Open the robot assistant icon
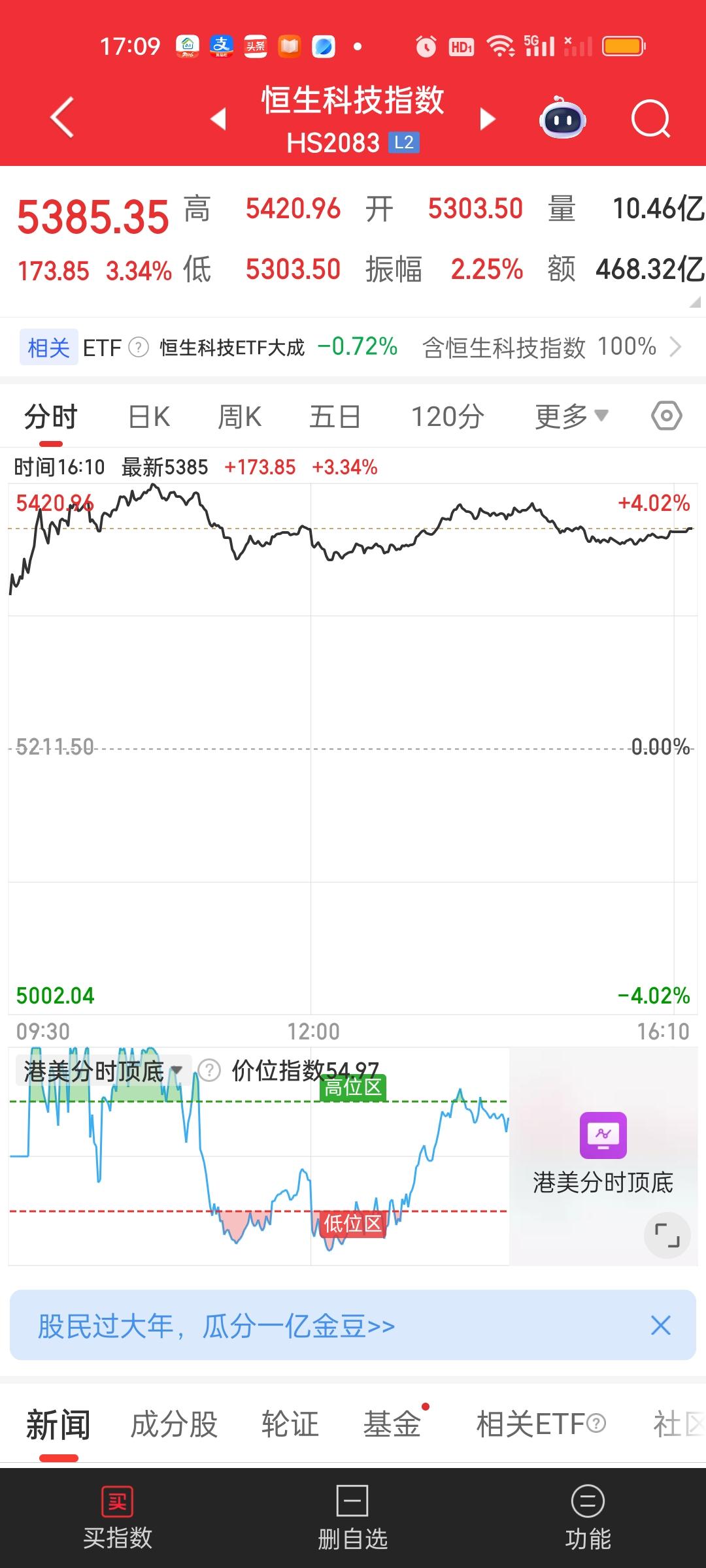Viewport: 706px width, 1568px height. [x=562, y=118]
